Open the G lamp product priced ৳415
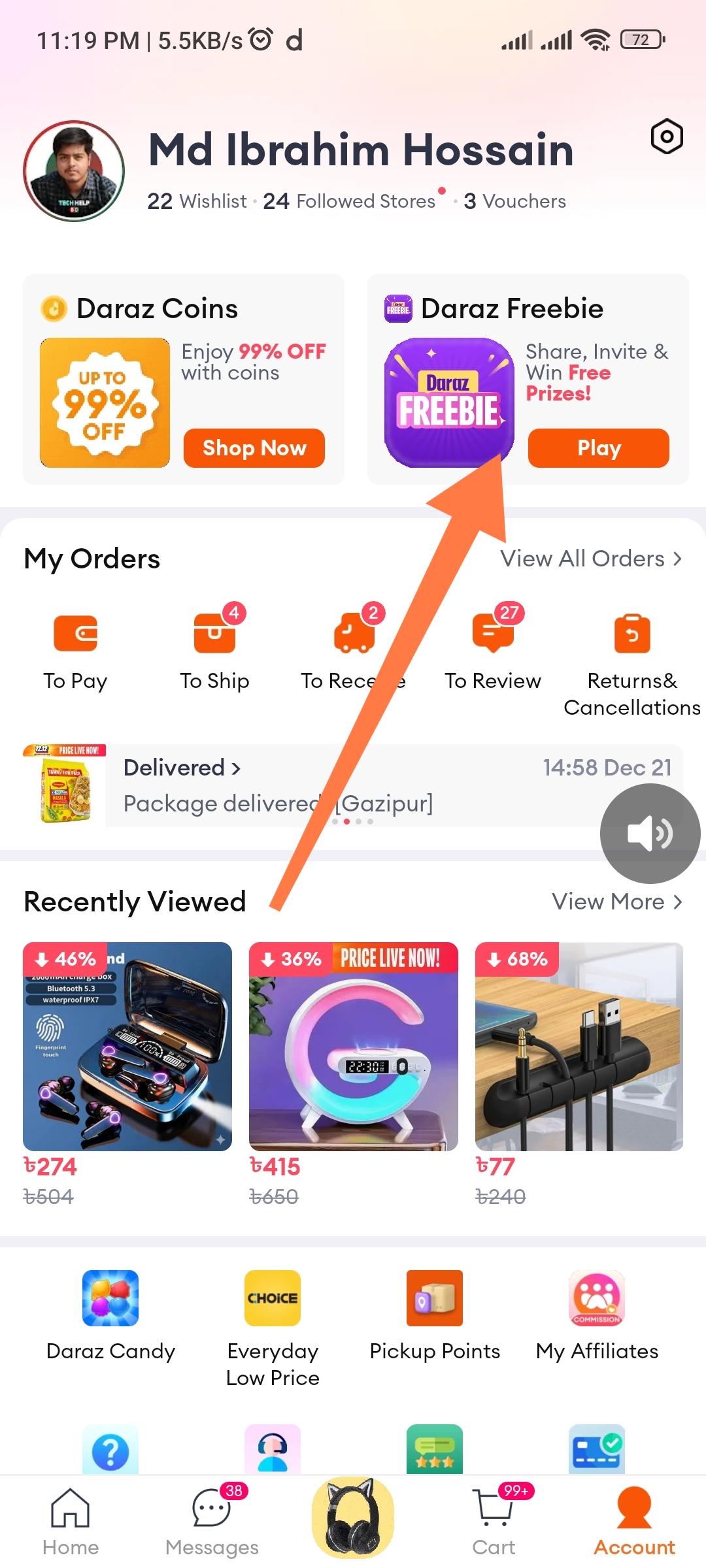Viewport: 706px width, 1568px height. pos(353,1046)
